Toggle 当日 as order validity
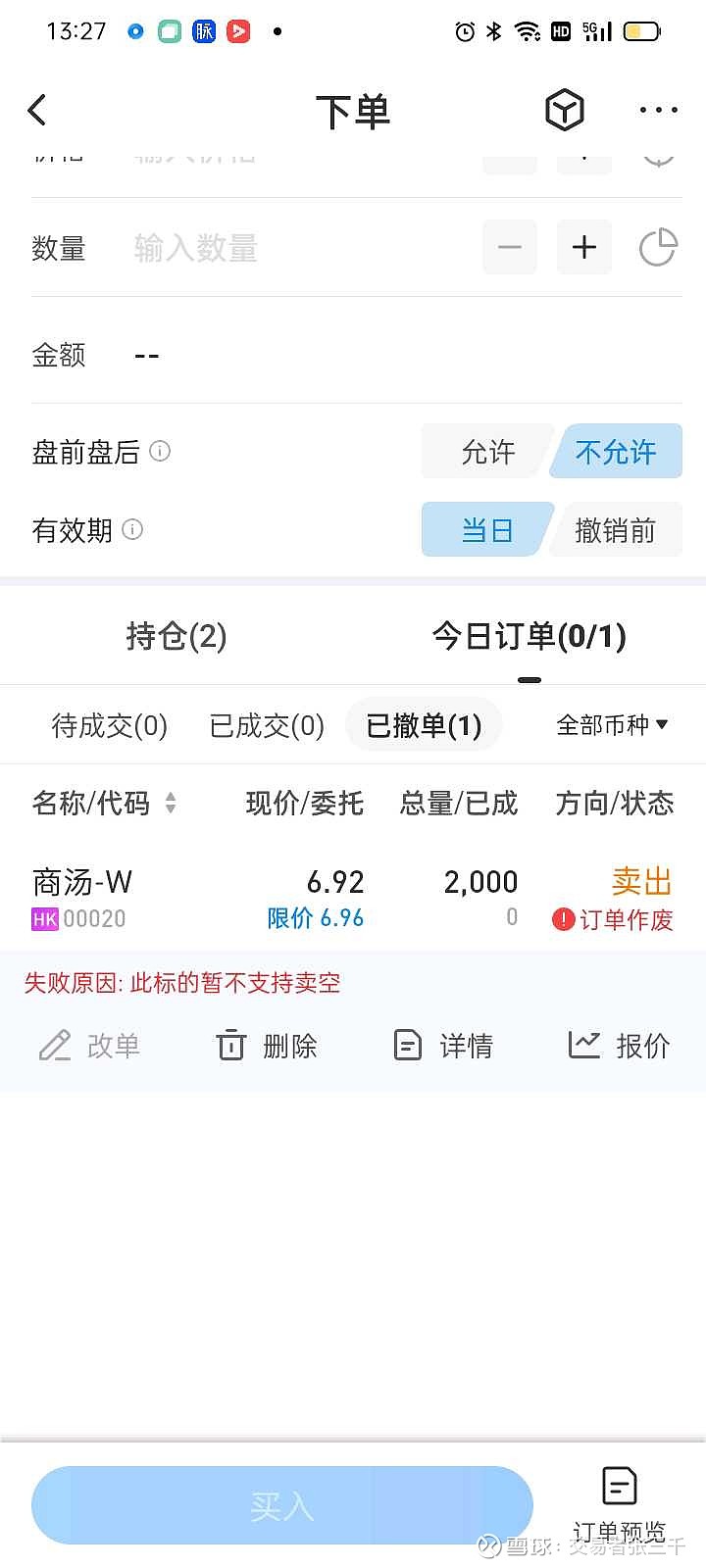706x1568 pixels. [x=487, y=529]
